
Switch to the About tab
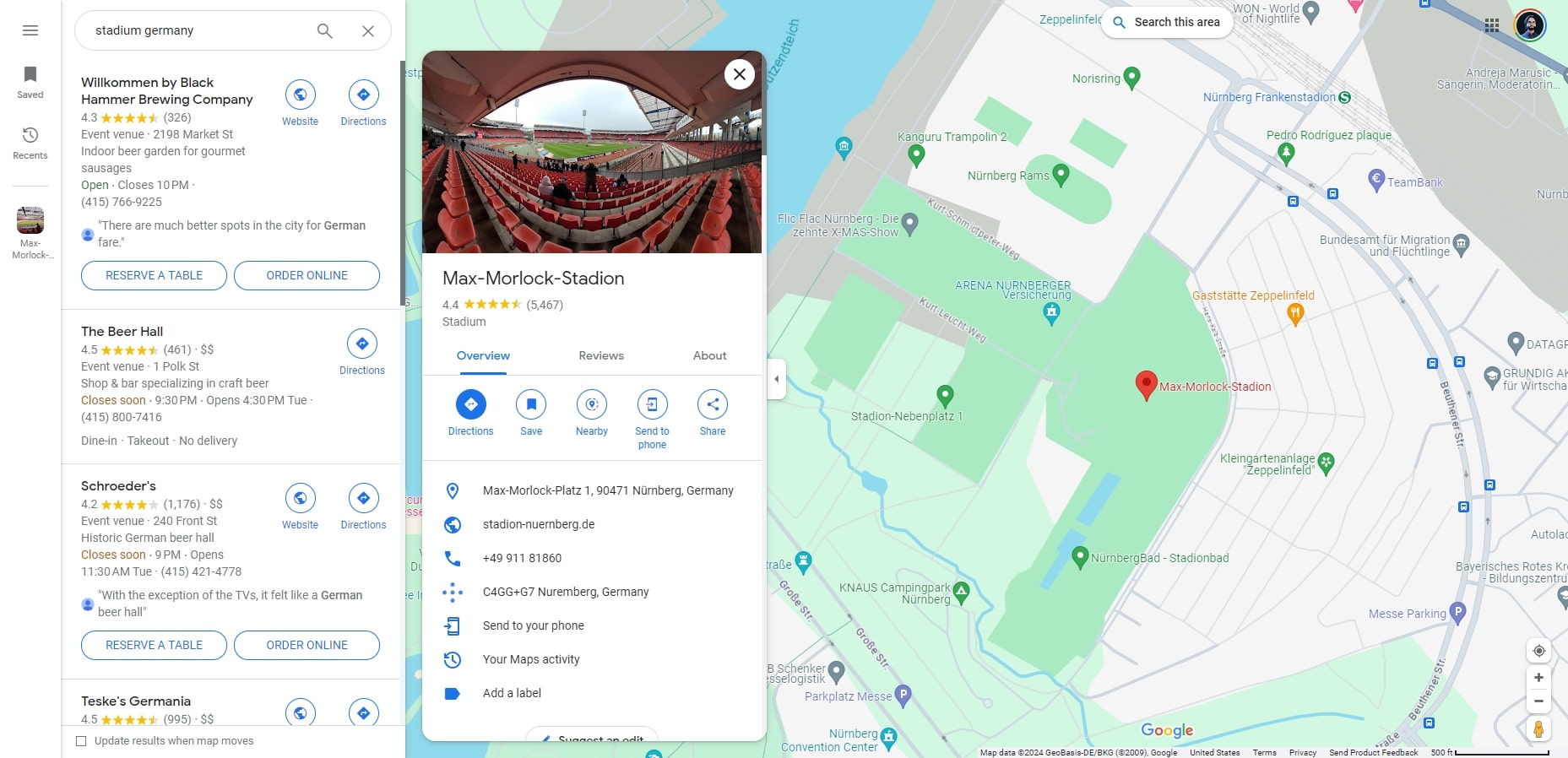click(709, 355)
